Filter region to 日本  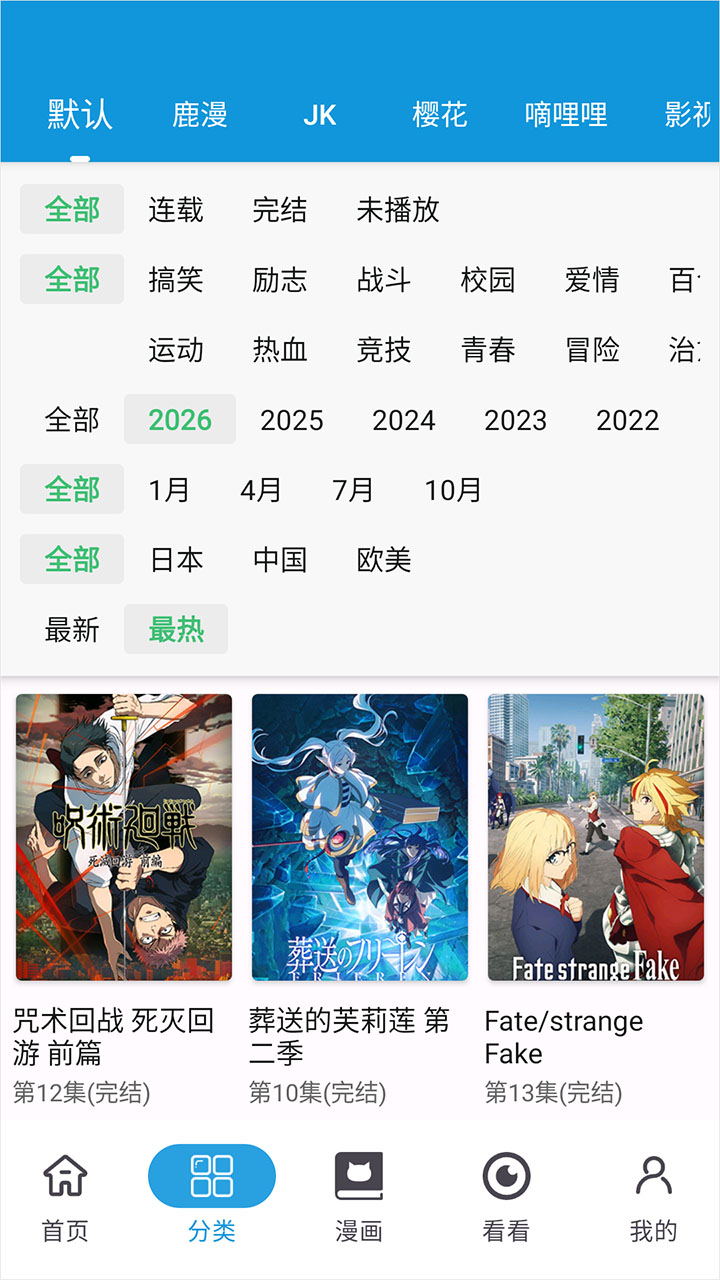176,560
